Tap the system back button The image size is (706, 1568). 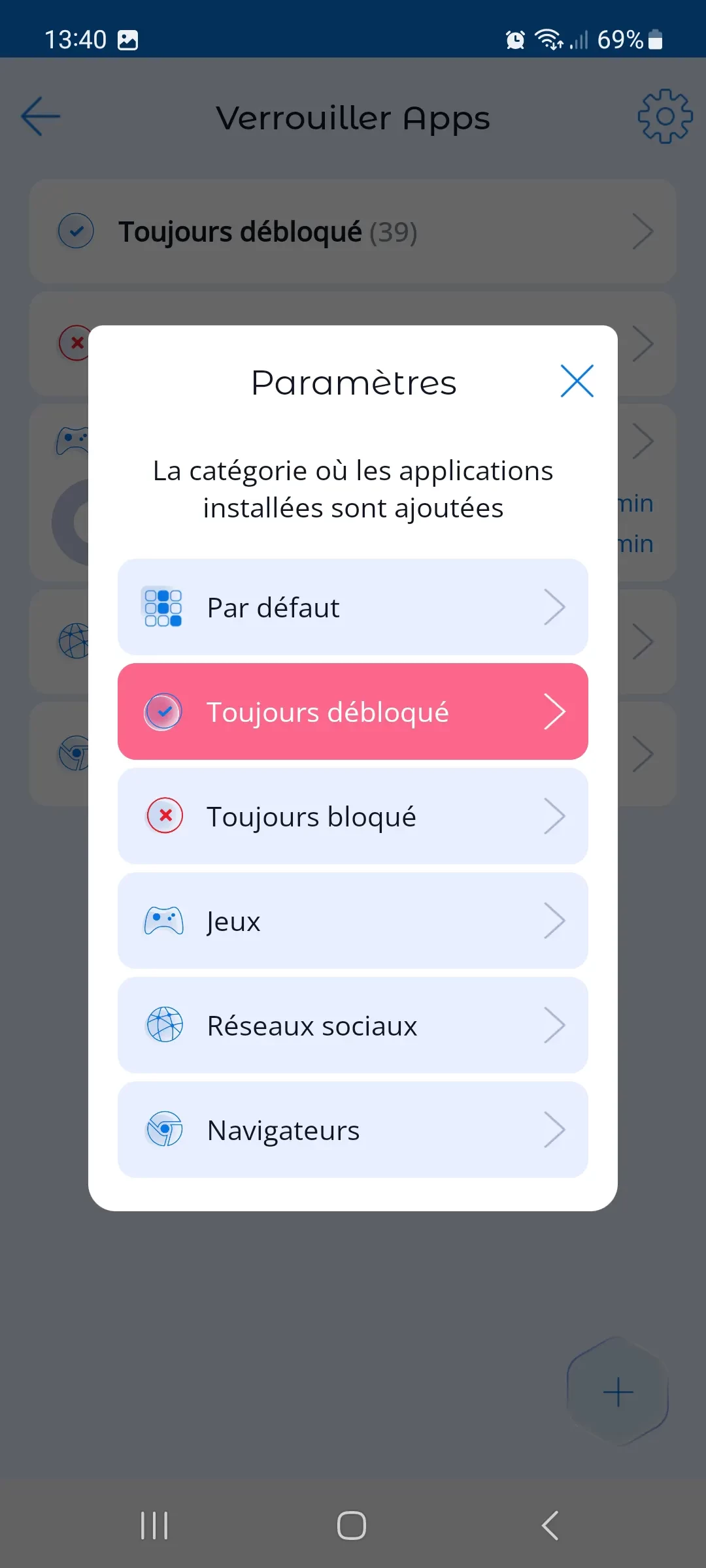550,1526
